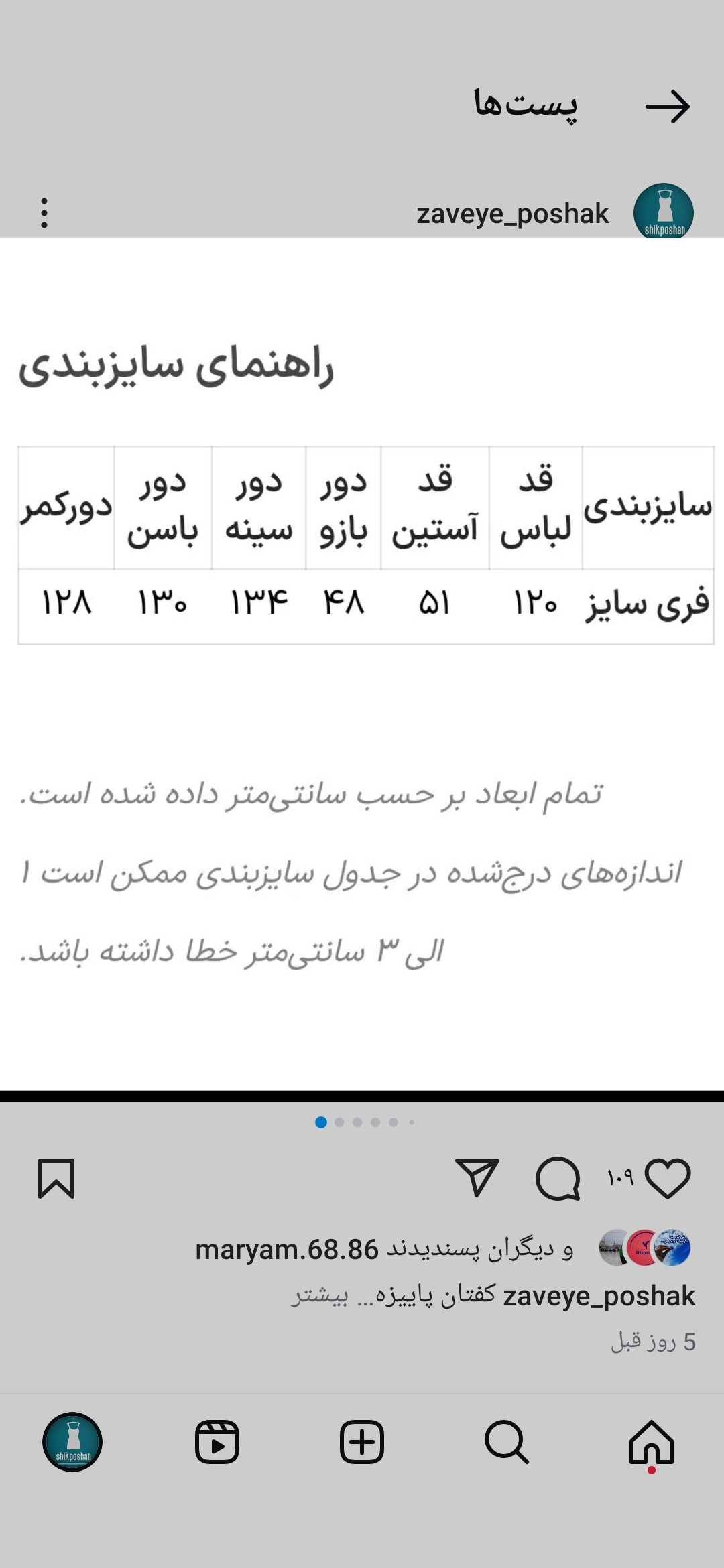Open your profile tab in bottom bar
This screenshot has width=724, height=1568.
point(72,1442)
